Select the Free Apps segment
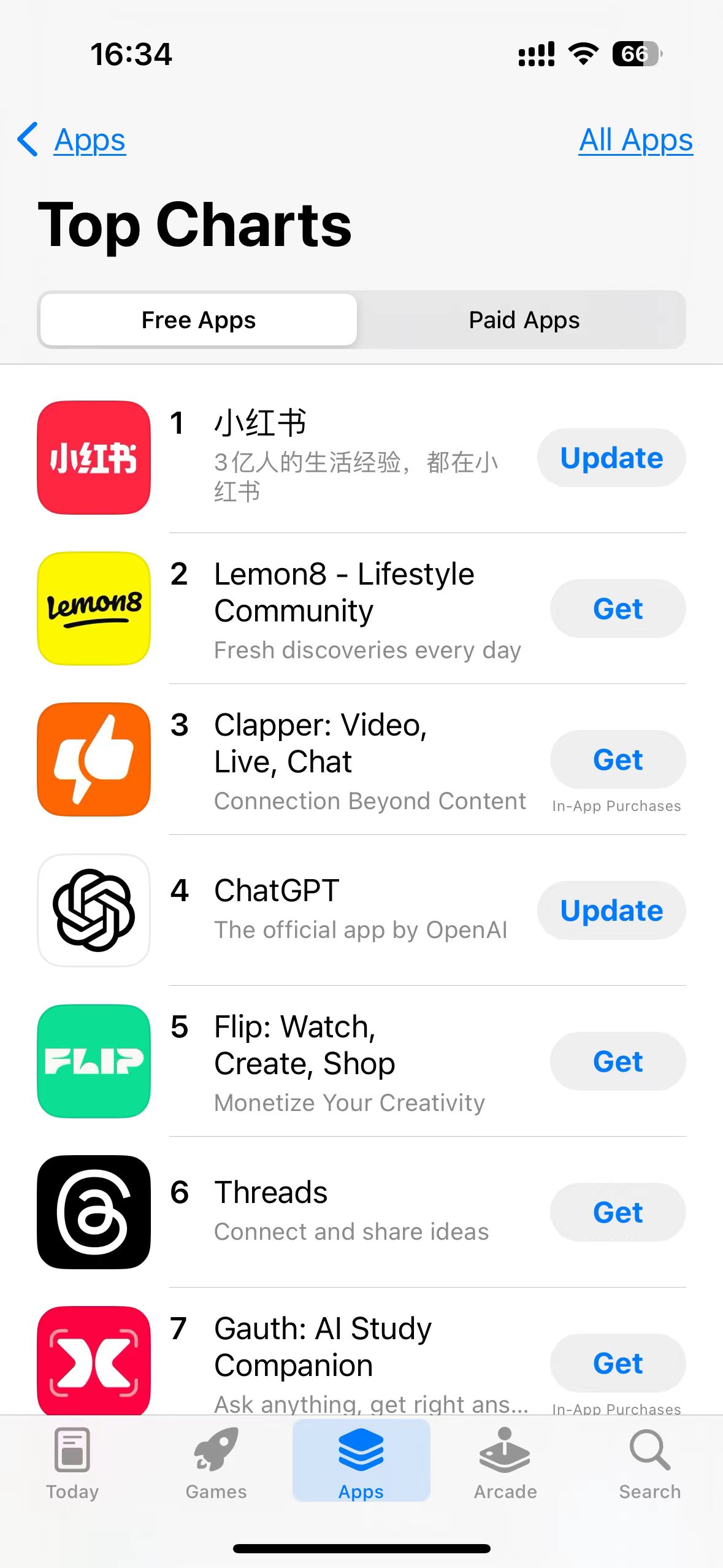 (x=199, y=320)
